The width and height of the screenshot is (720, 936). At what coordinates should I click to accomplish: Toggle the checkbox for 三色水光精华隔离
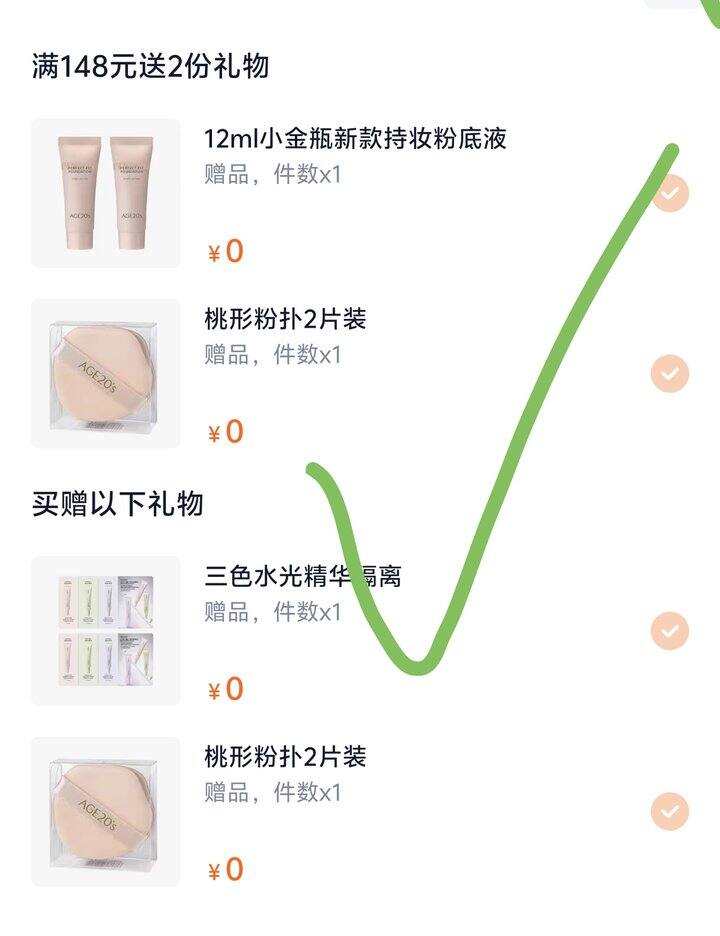coord(670,630)
